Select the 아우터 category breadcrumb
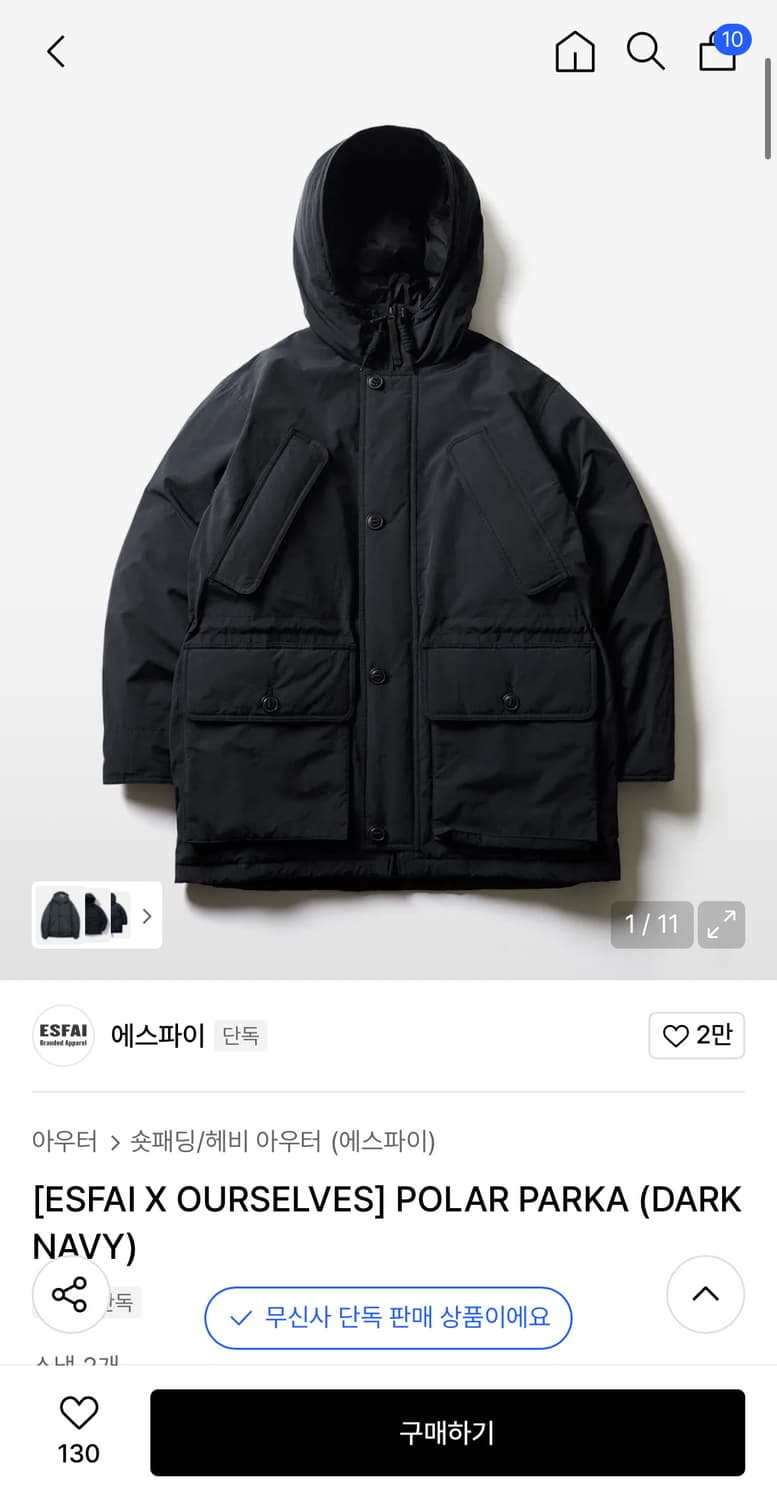Image resolution: width=777 pixels, height=1500 pixels. click(x=64, y=1140)
